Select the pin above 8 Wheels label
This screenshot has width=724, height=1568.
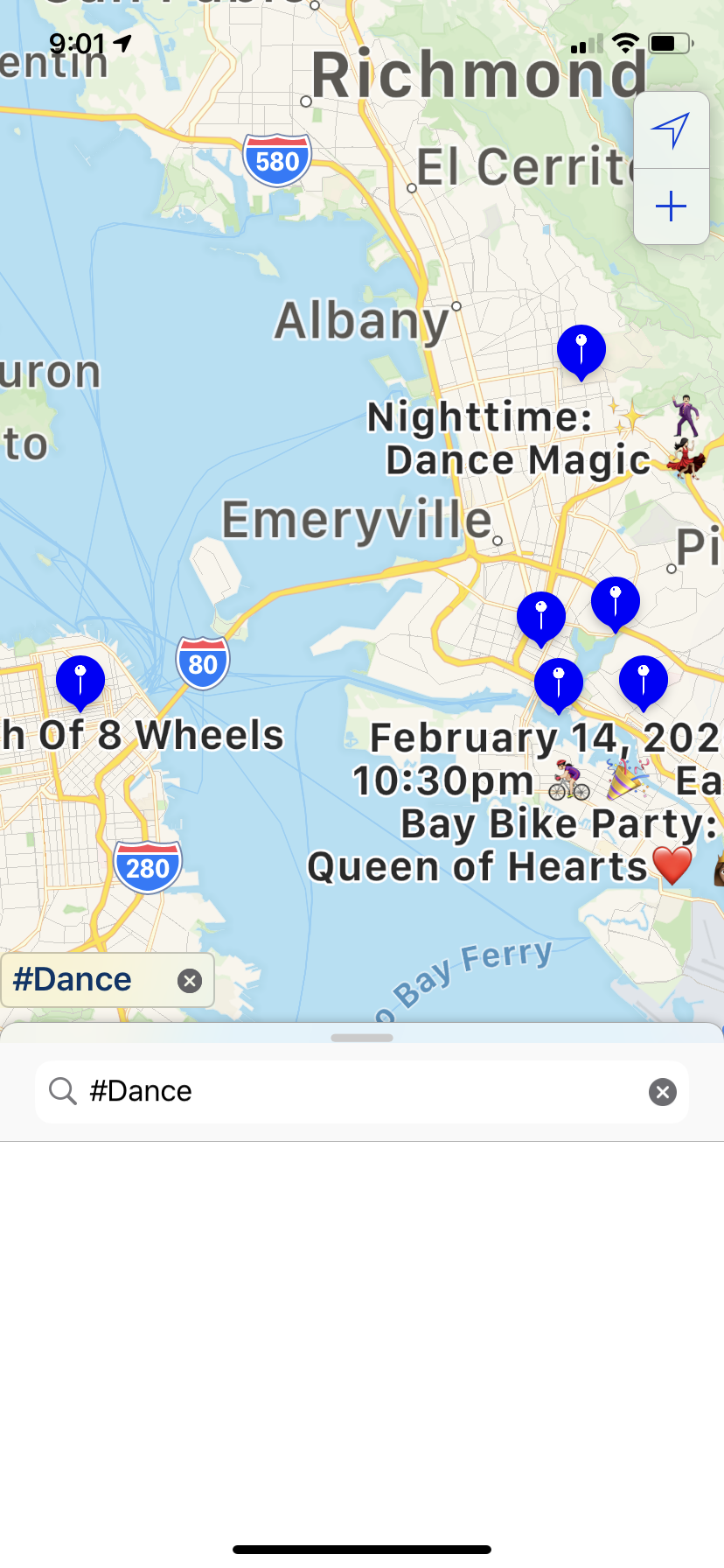tap(80, 683)
